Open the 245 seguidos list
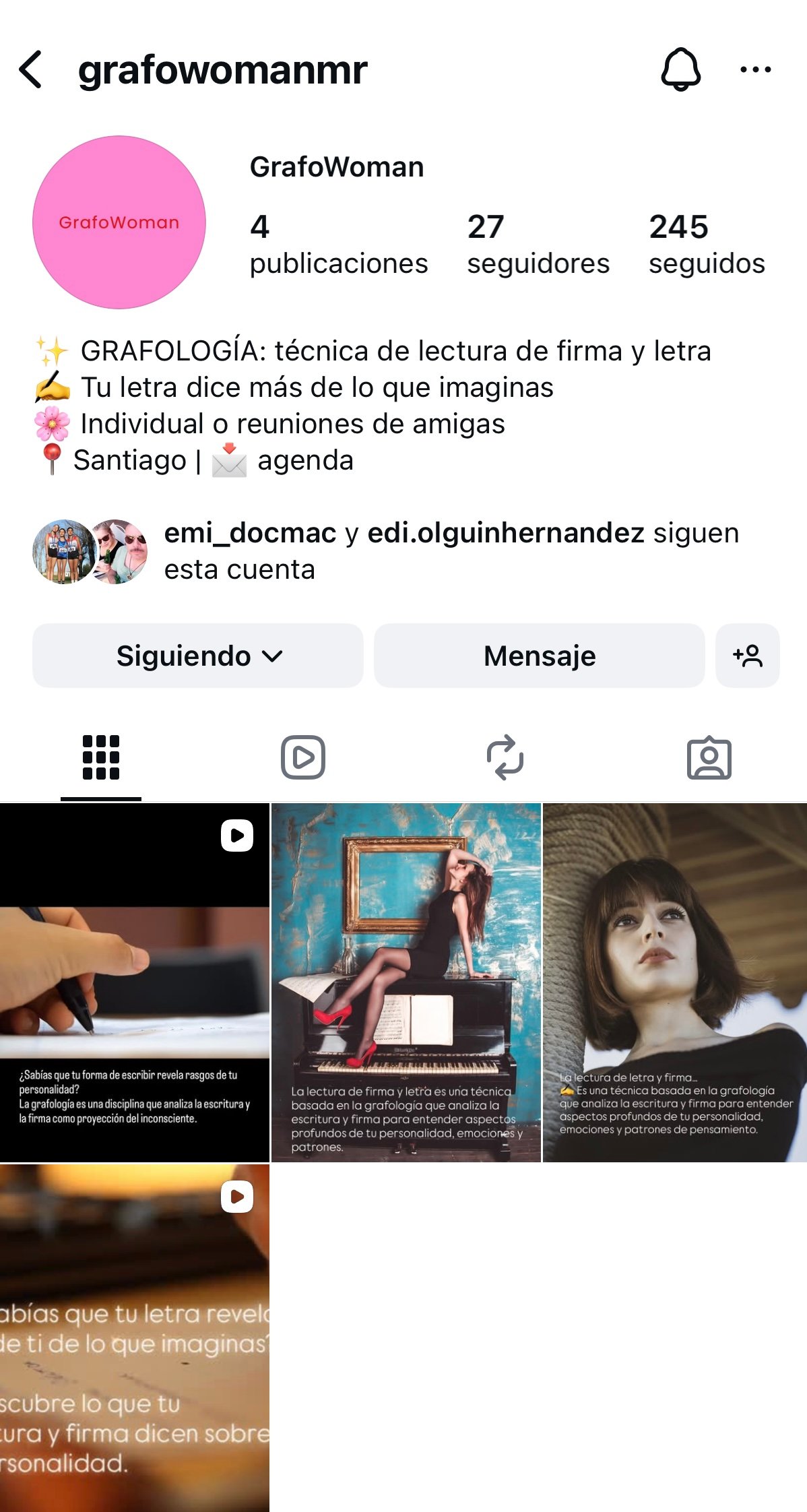Image resolution: width=807 pixels, height=1512 pixels. [x=706, y=244]
